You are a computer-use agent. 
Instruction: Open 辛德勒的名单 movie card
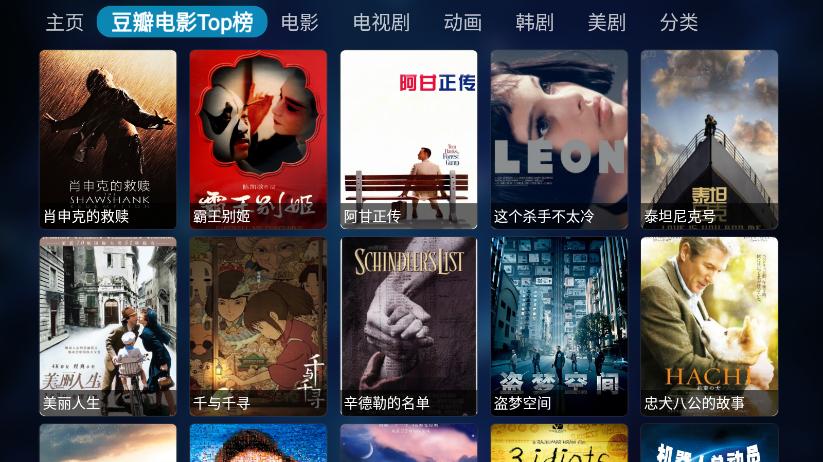[x=408, y=326]
